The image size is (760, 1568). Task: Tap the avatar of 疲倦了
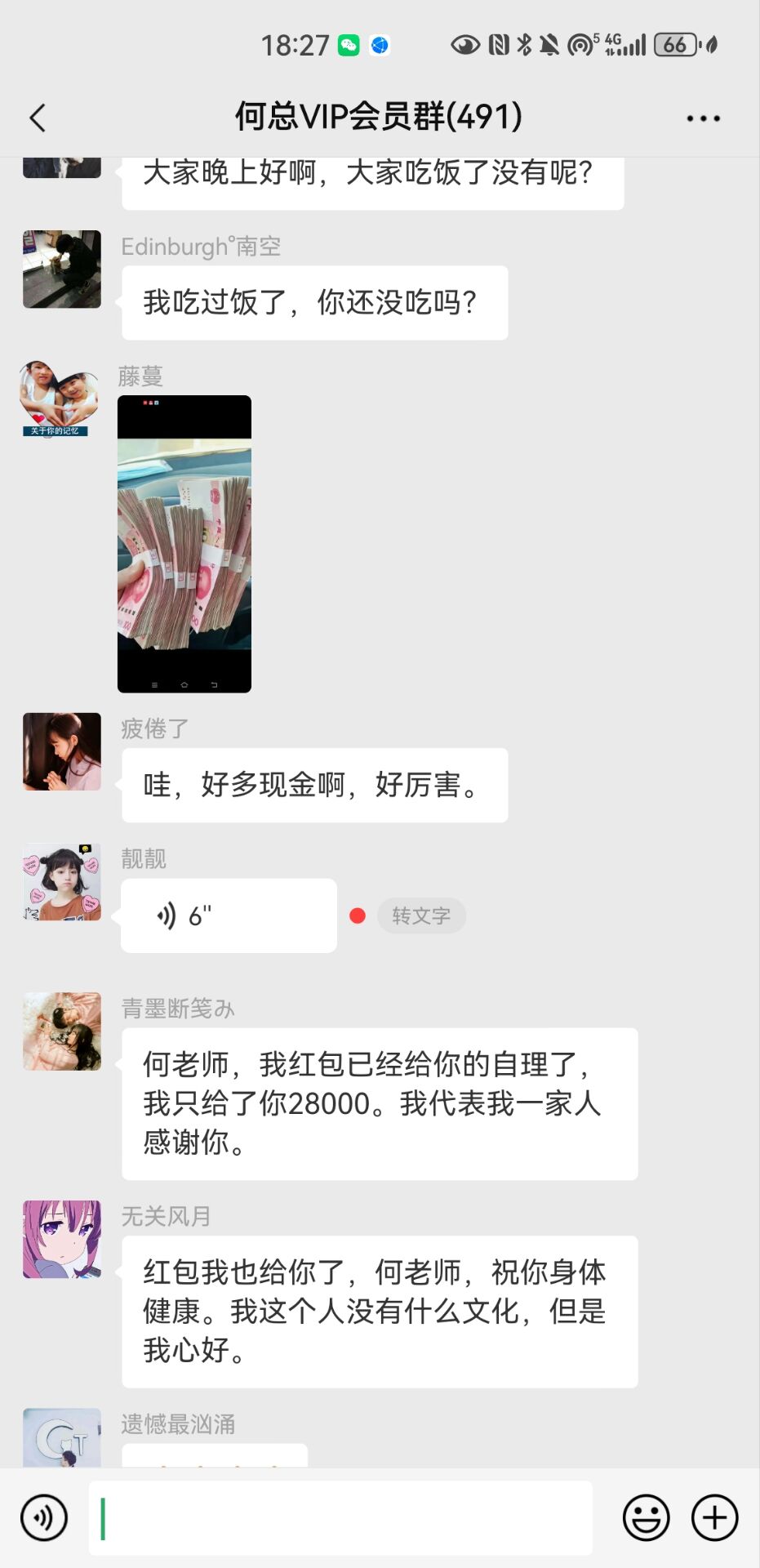(62, 751)
